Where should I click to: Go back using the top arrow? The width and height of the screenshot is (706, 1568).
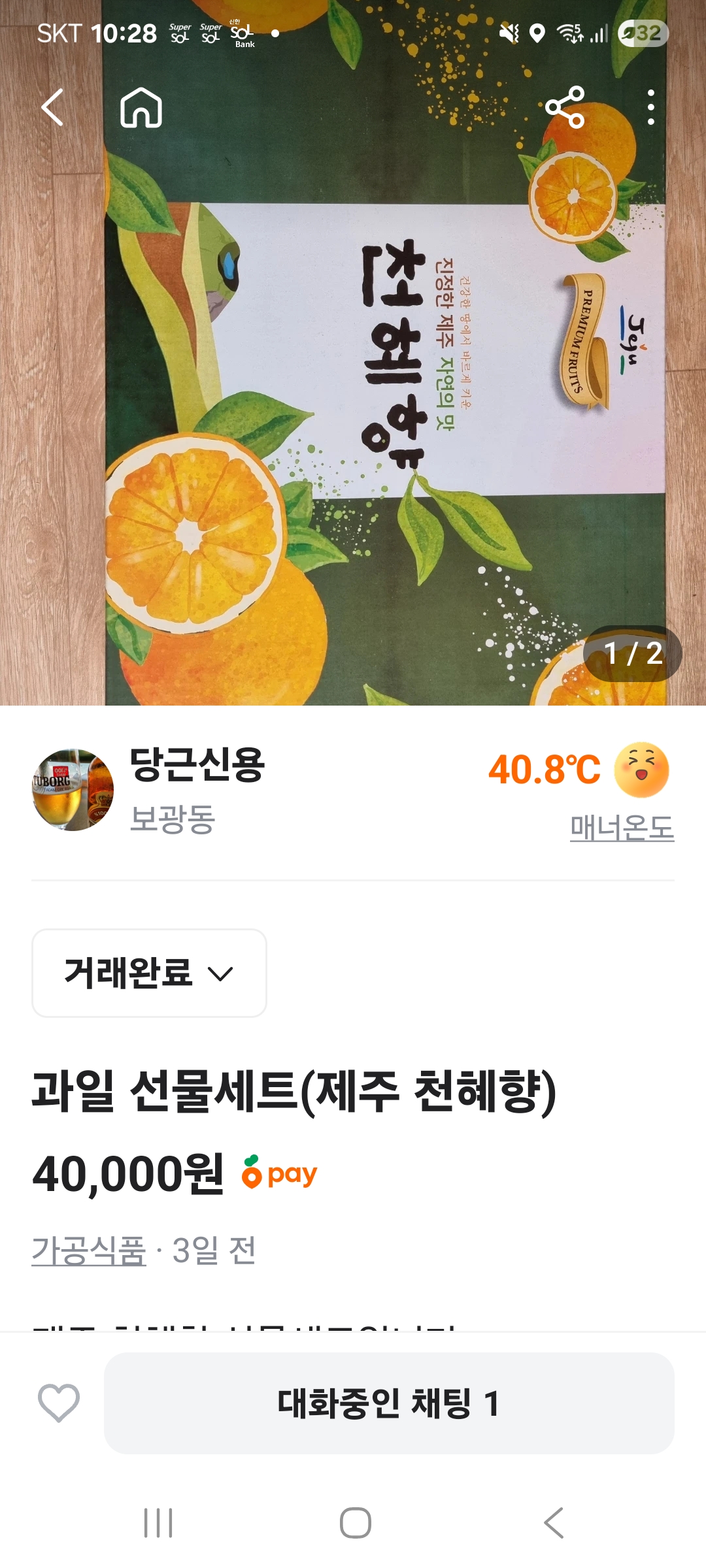[x=52, y=107]
